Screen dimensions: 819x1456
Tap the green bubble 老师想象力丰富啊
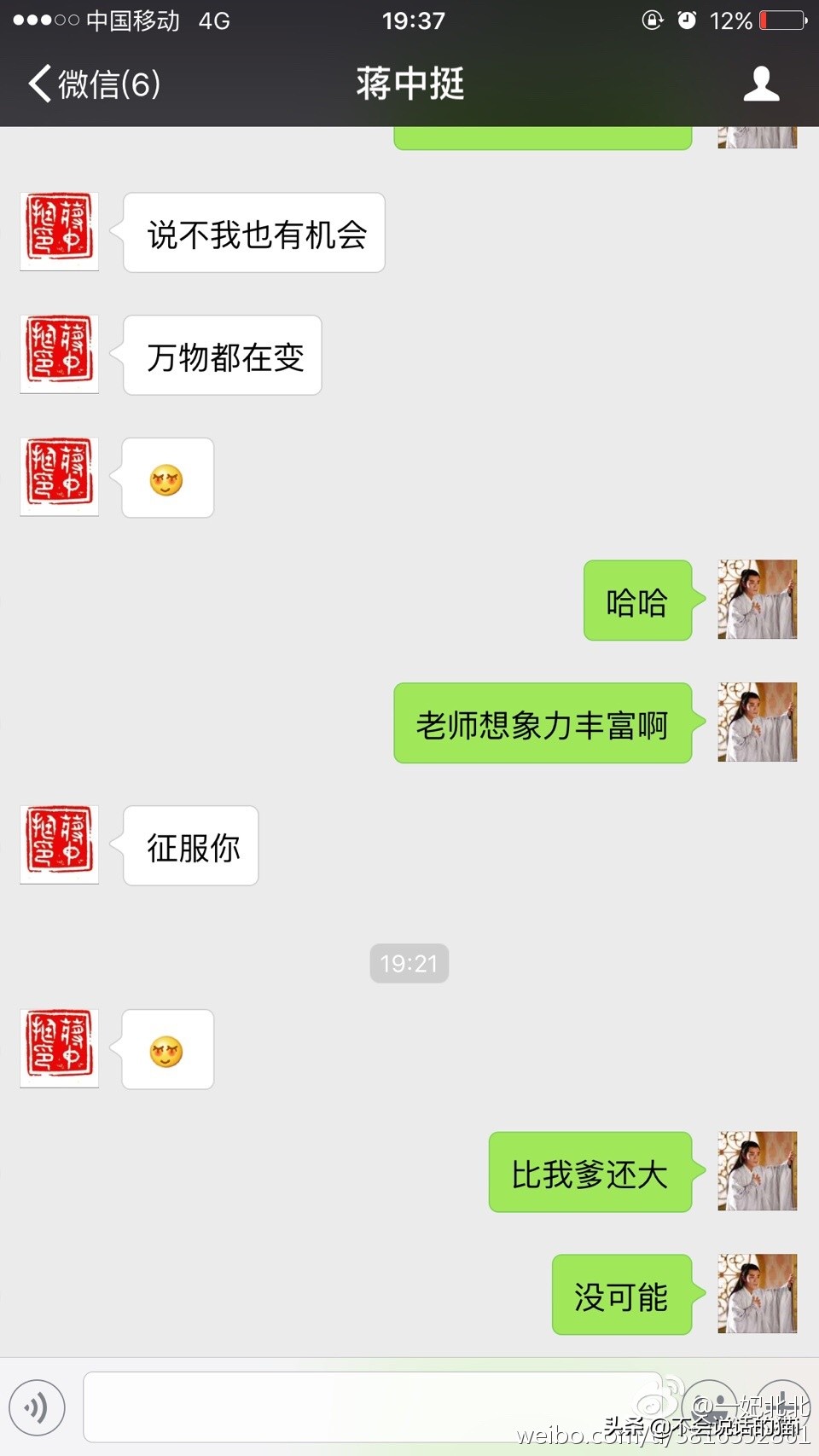tap(543, 722)
